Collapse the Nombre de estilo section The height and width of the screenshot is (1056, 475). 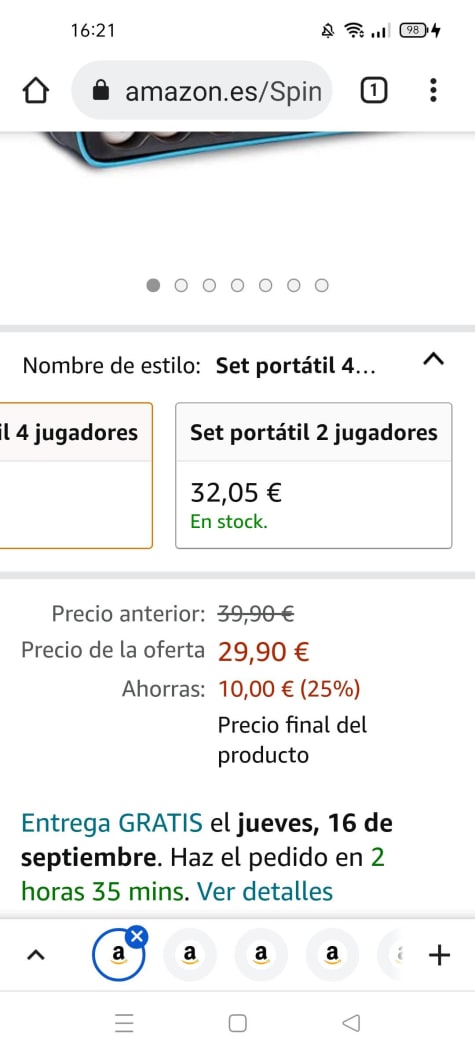pyautogui.click(x=433, y=360)
